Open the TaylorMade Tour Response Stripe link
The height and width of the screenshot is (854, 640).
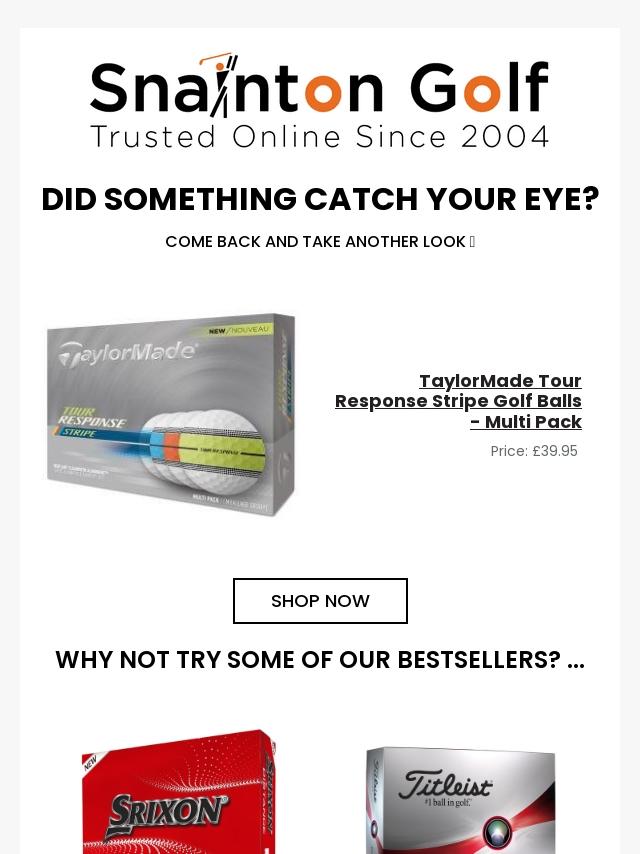(x=459, y=401)
